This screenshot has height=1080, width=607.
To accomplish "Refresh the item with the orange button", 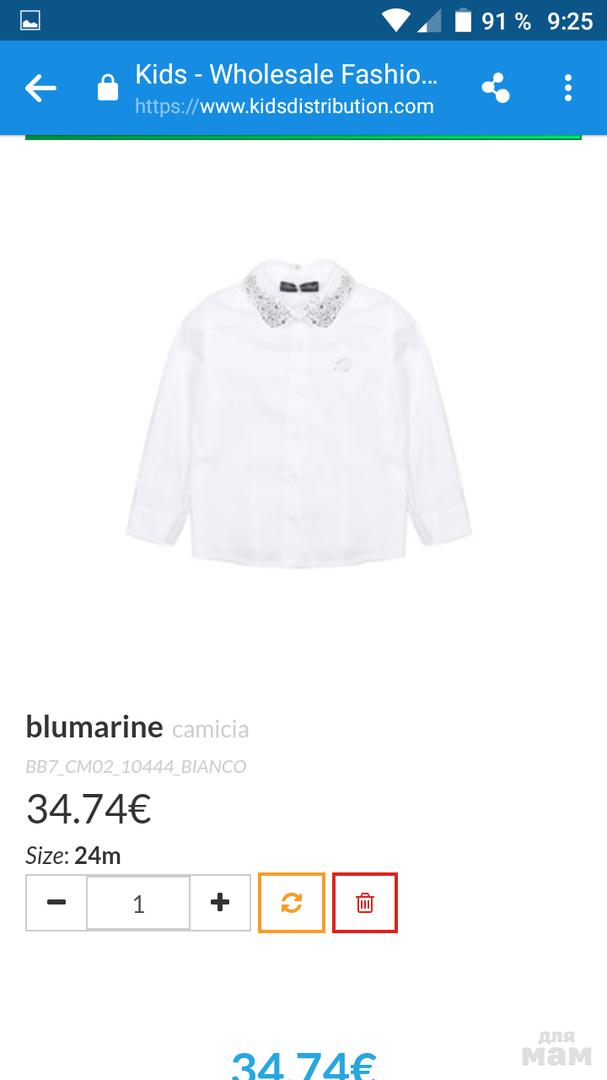I will click(x=291, y=903).
